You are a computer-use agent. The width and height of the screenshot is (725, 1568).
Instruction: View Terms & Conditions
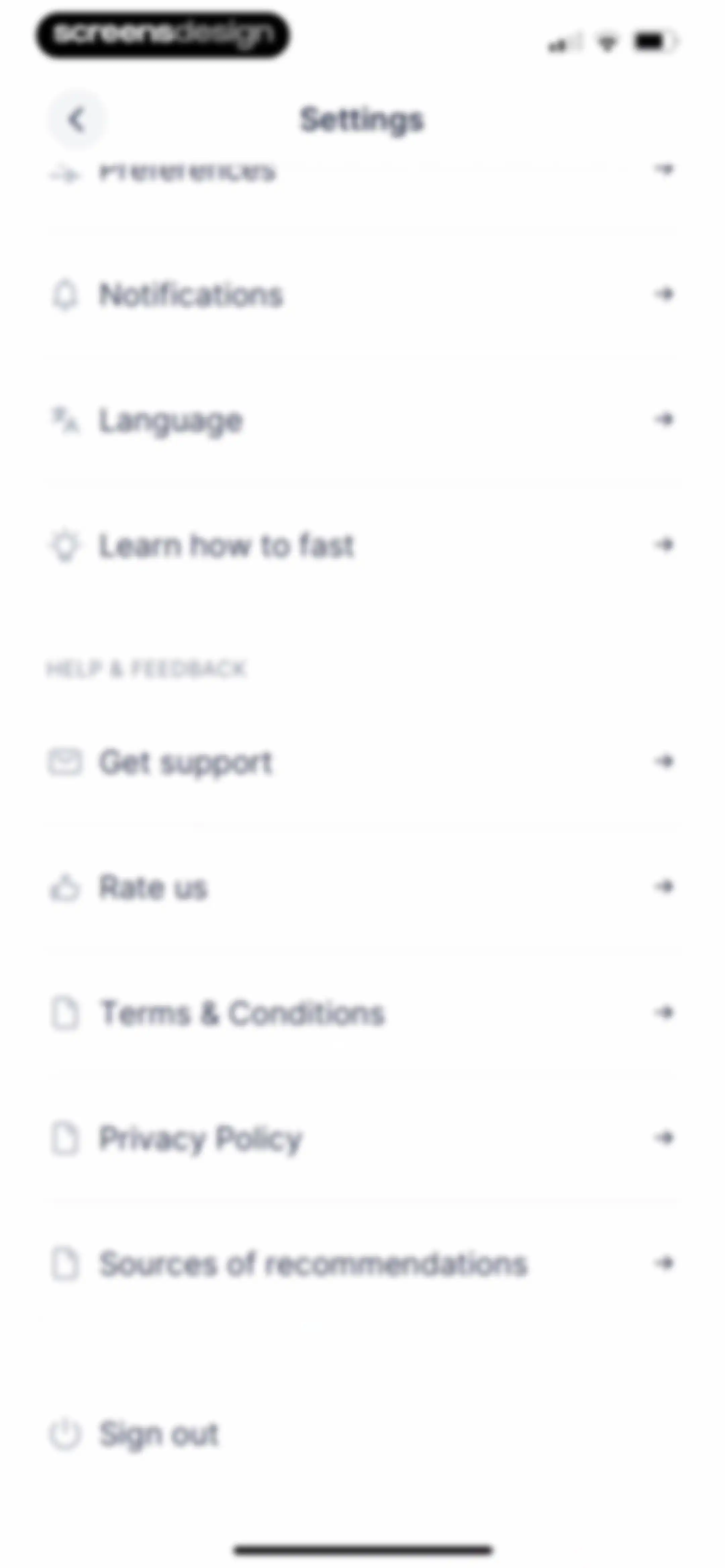click(362, 1013)
